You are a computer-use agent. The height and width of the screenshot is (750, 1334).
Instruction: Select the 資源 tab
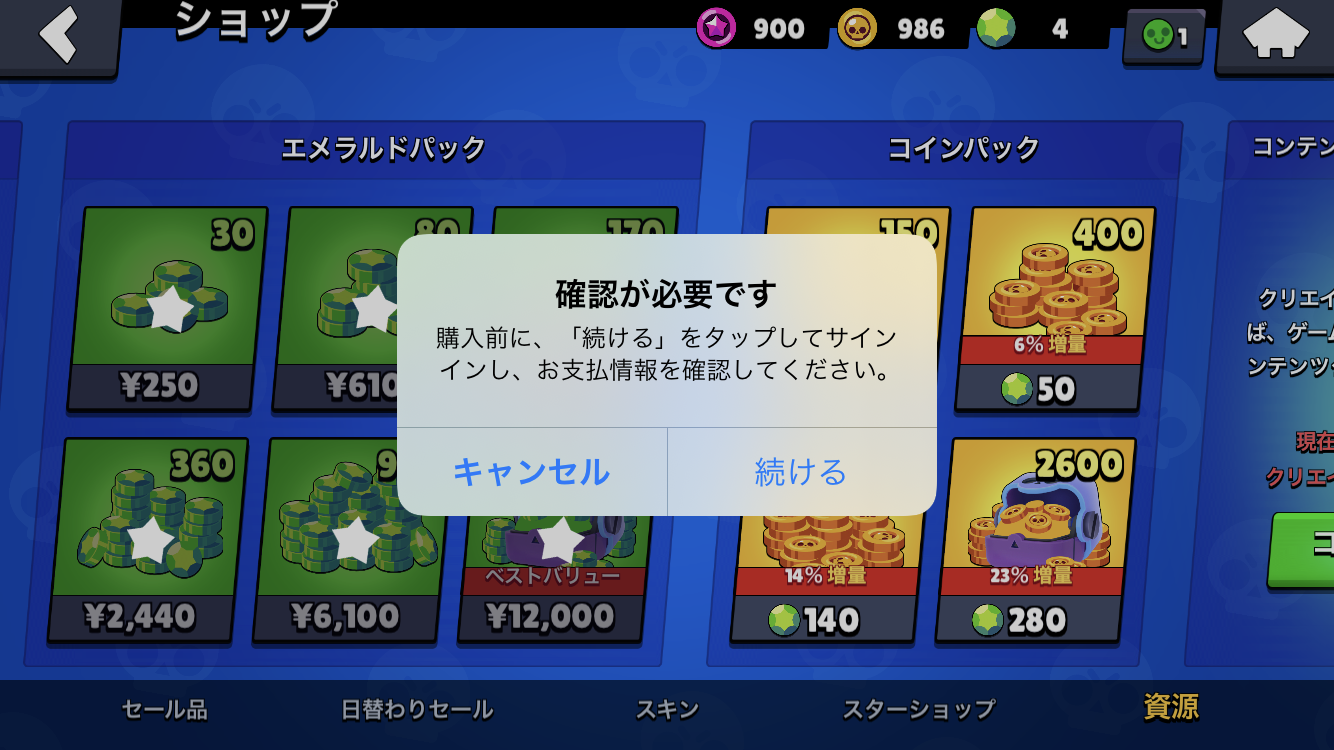tap(1170, 708)
